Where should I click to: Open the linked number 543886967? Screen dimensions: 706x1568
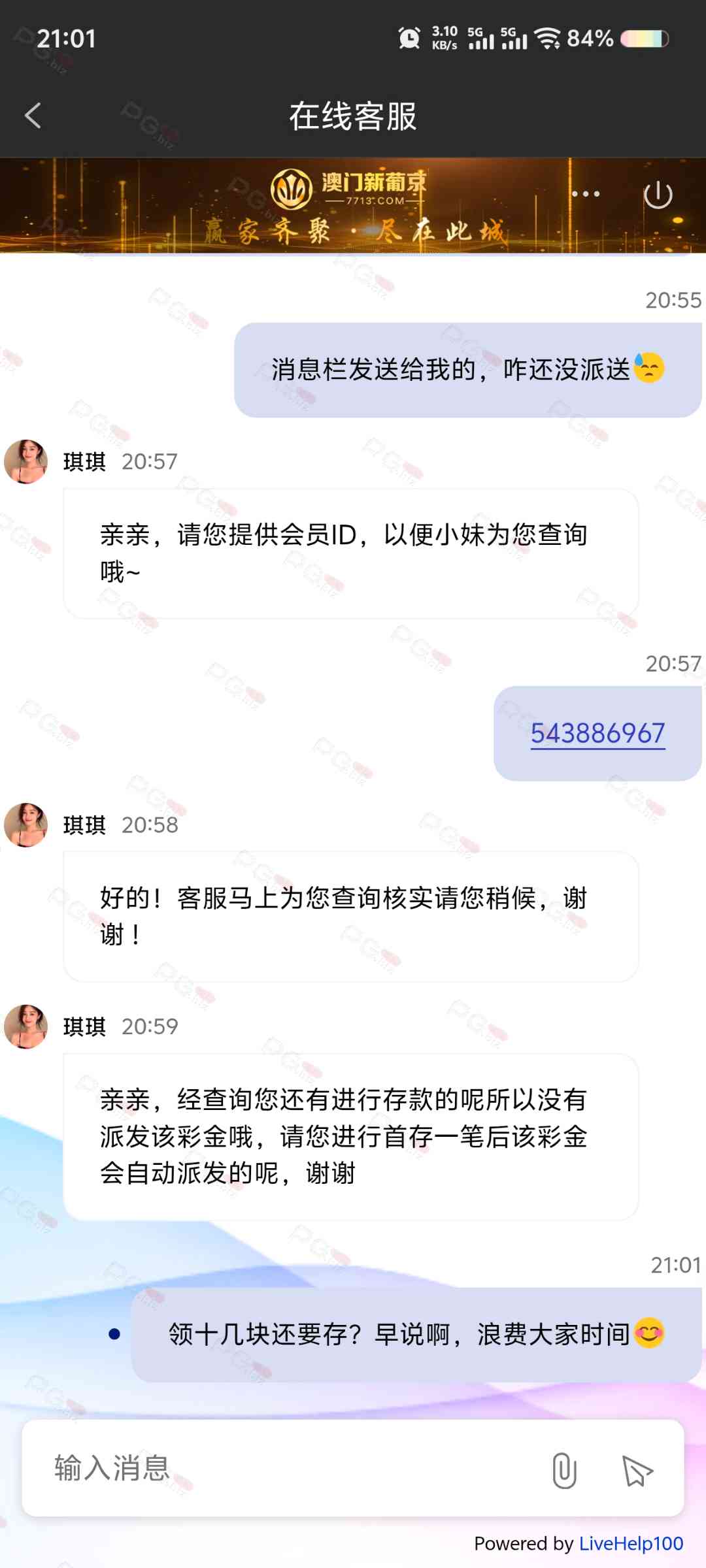[x=597, y=733]
